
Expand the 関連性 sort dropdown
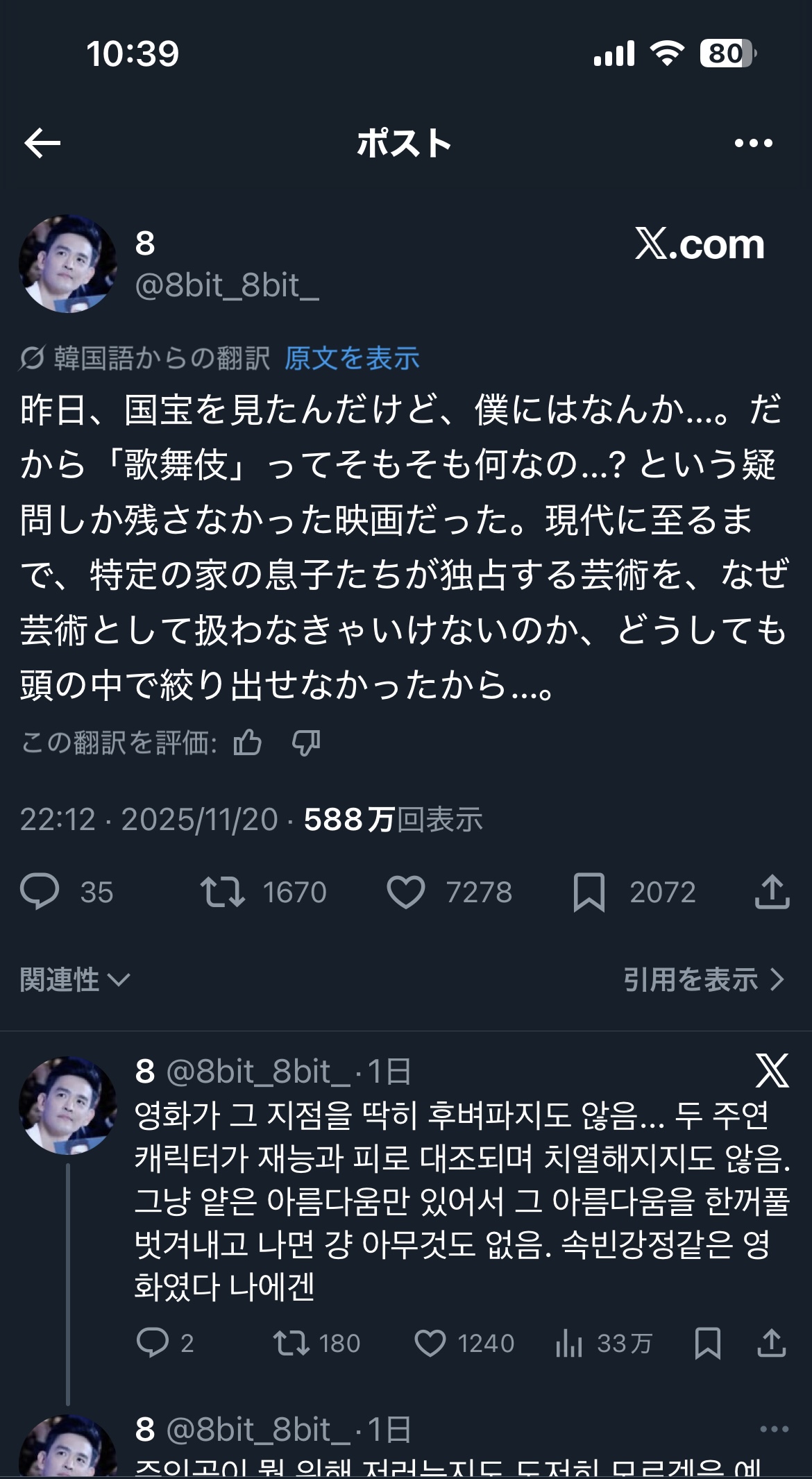click(x=74, y=980)
